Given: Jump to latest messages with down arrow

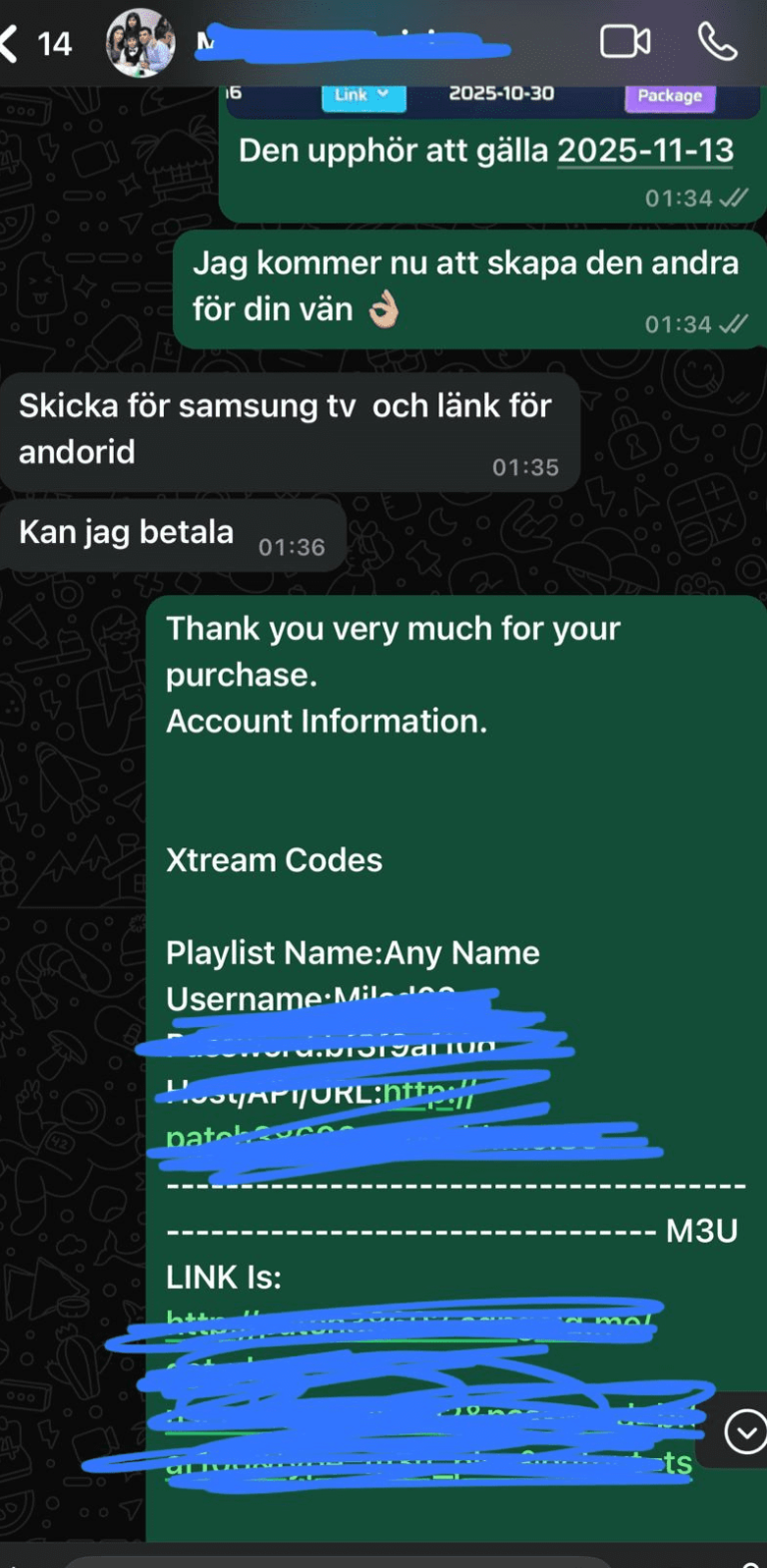Looking at the screenshot, I should (x=745, y=1433).
